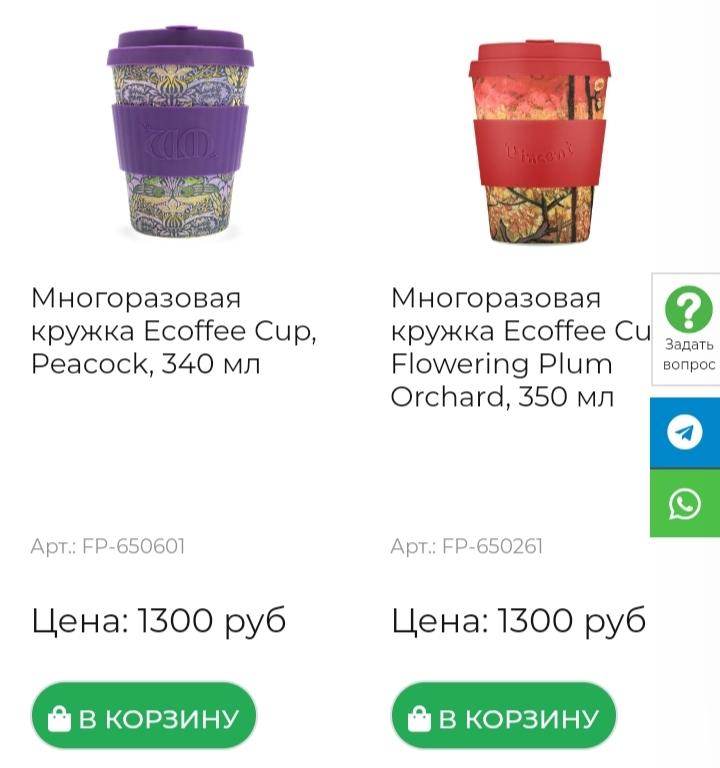Add Flowering Plum Orchard cup to cart
720x768 pixels.
503,716
